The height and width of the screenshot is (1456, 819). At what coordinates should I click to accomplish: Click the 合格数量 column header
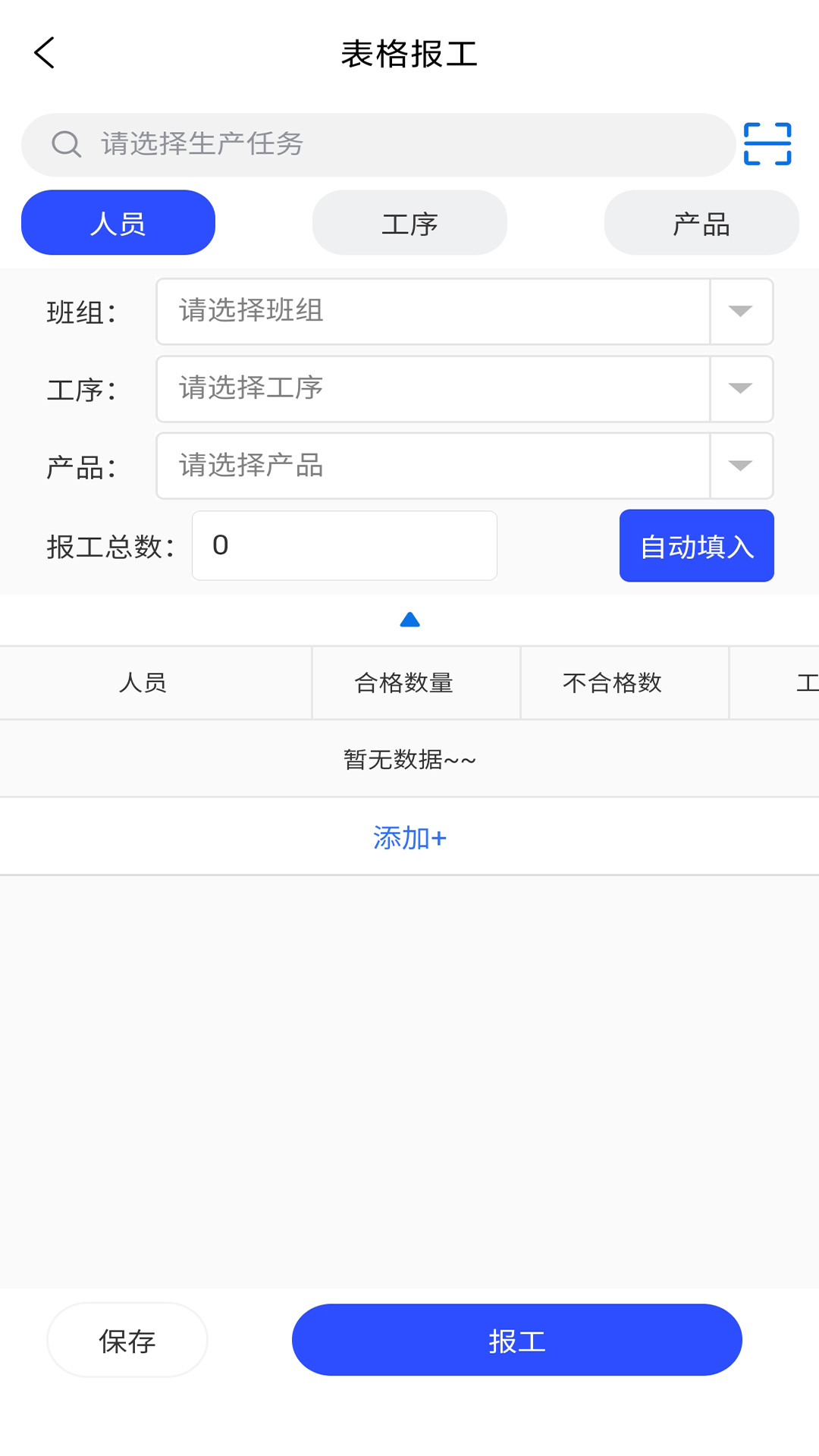point(414,682)
